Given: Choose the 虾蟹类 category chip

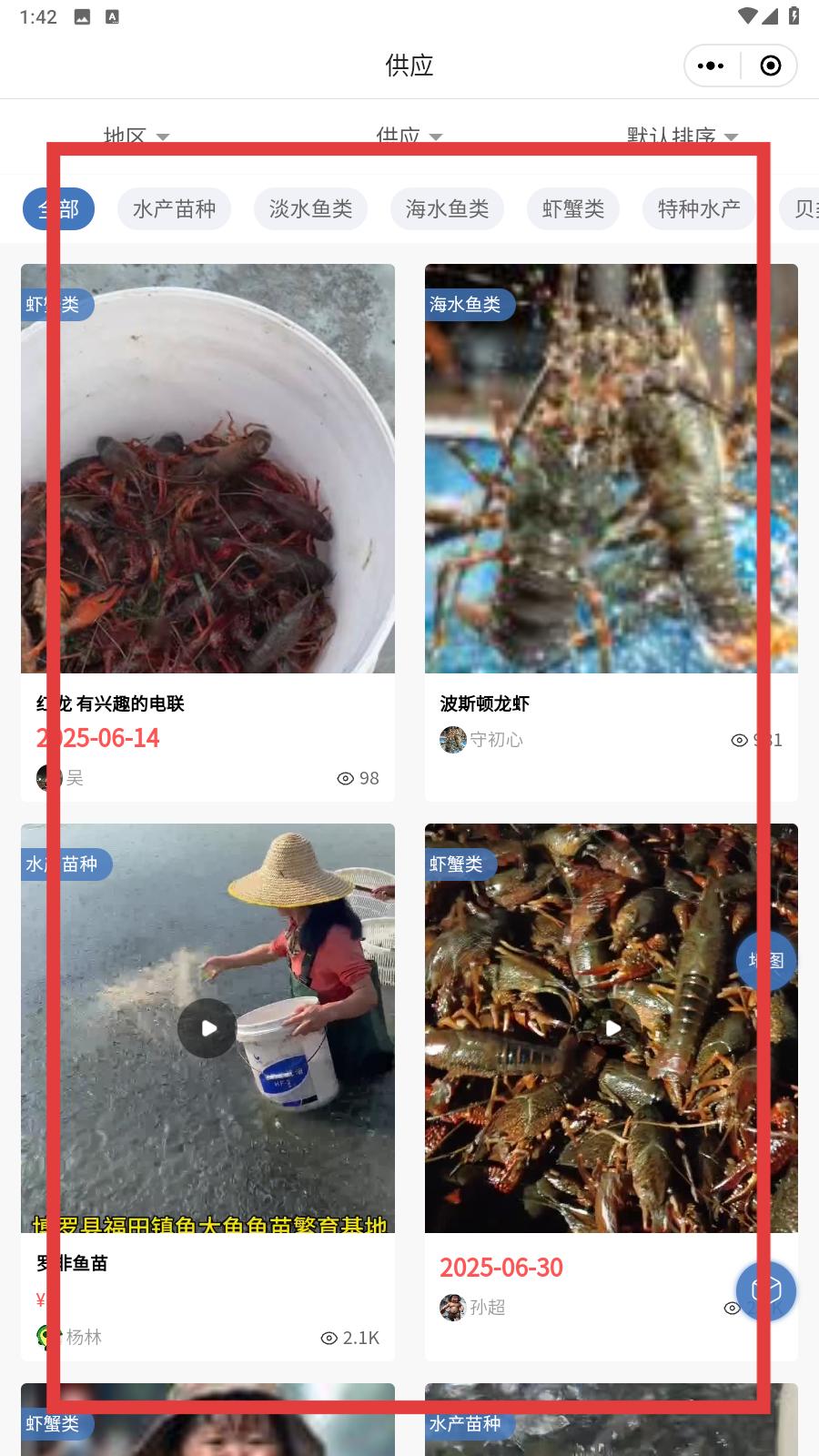Looking at the screenshot, I should [x=573, y=208].
